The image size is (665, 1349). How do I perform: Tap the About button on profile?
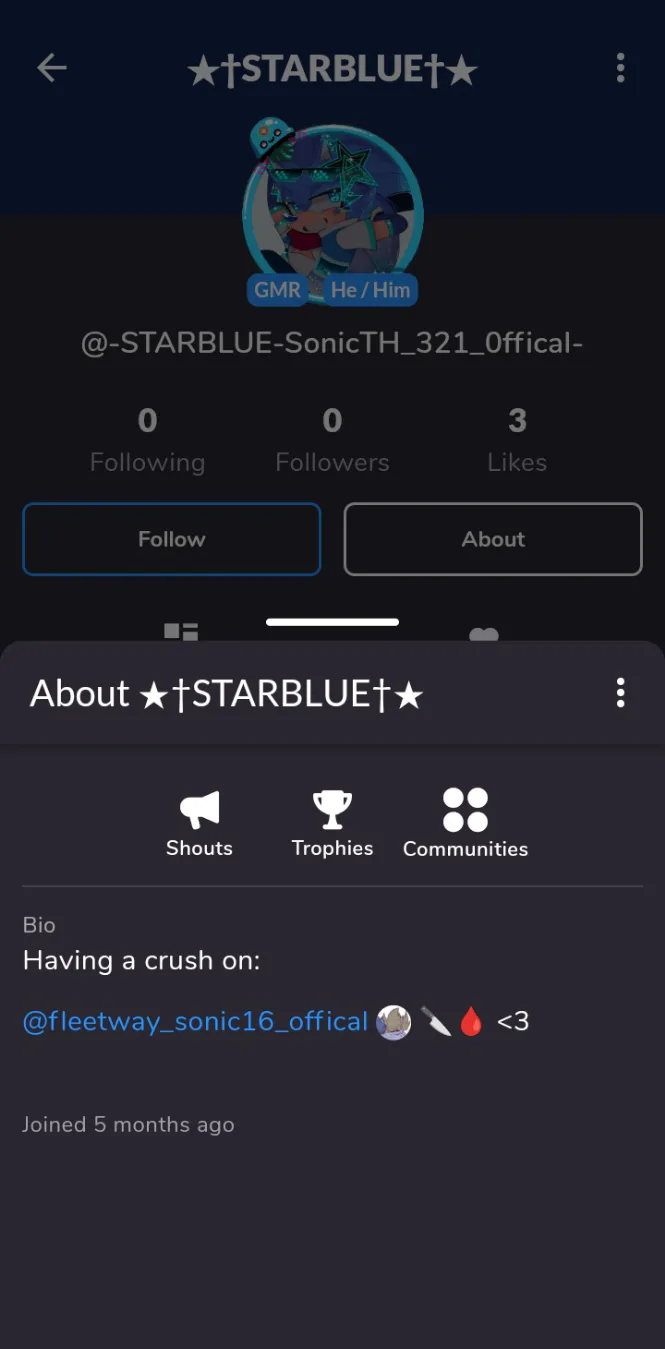[492, 539]
